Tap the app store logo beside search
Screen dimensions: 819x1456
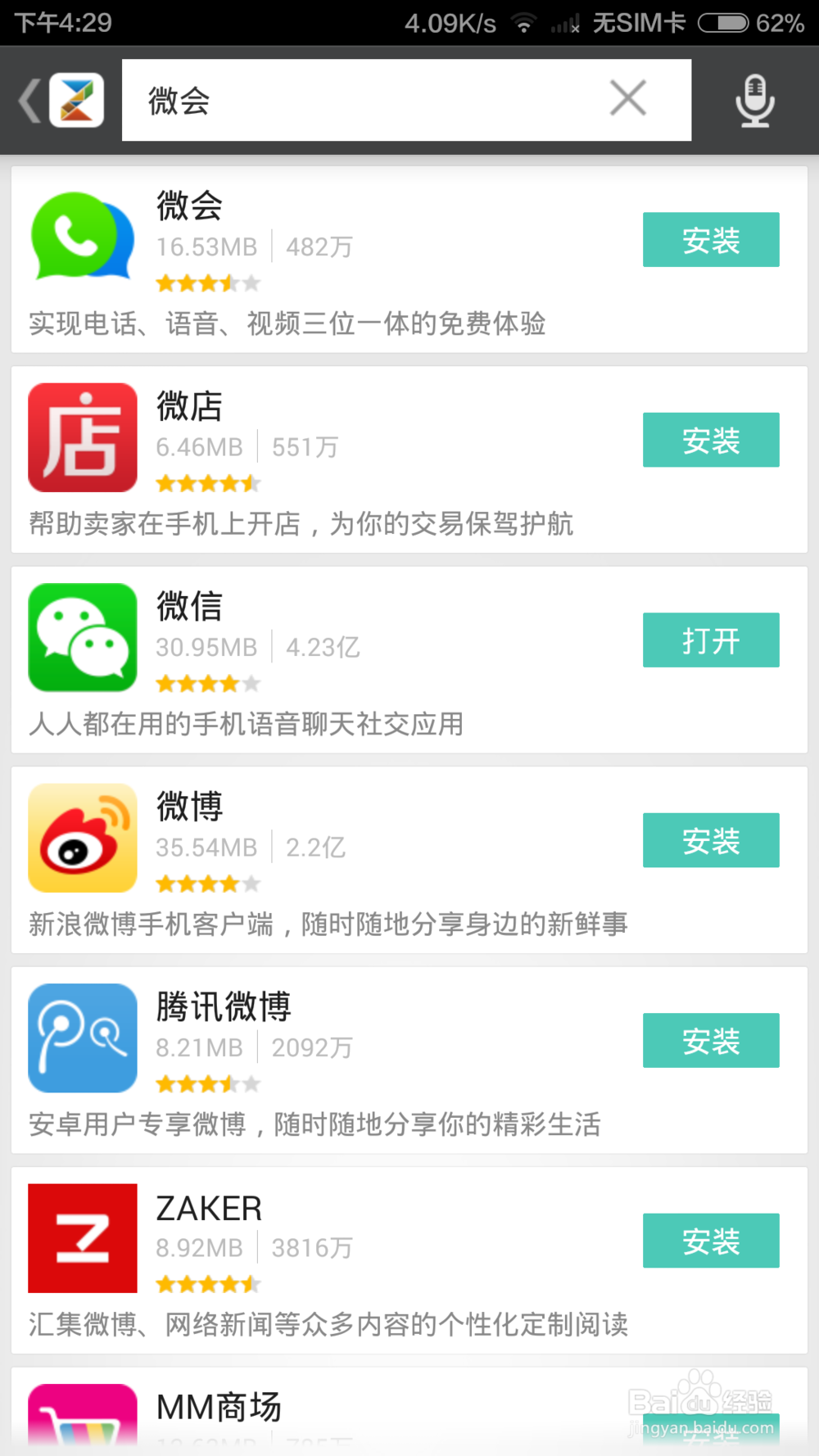click(x=78, y=100)
